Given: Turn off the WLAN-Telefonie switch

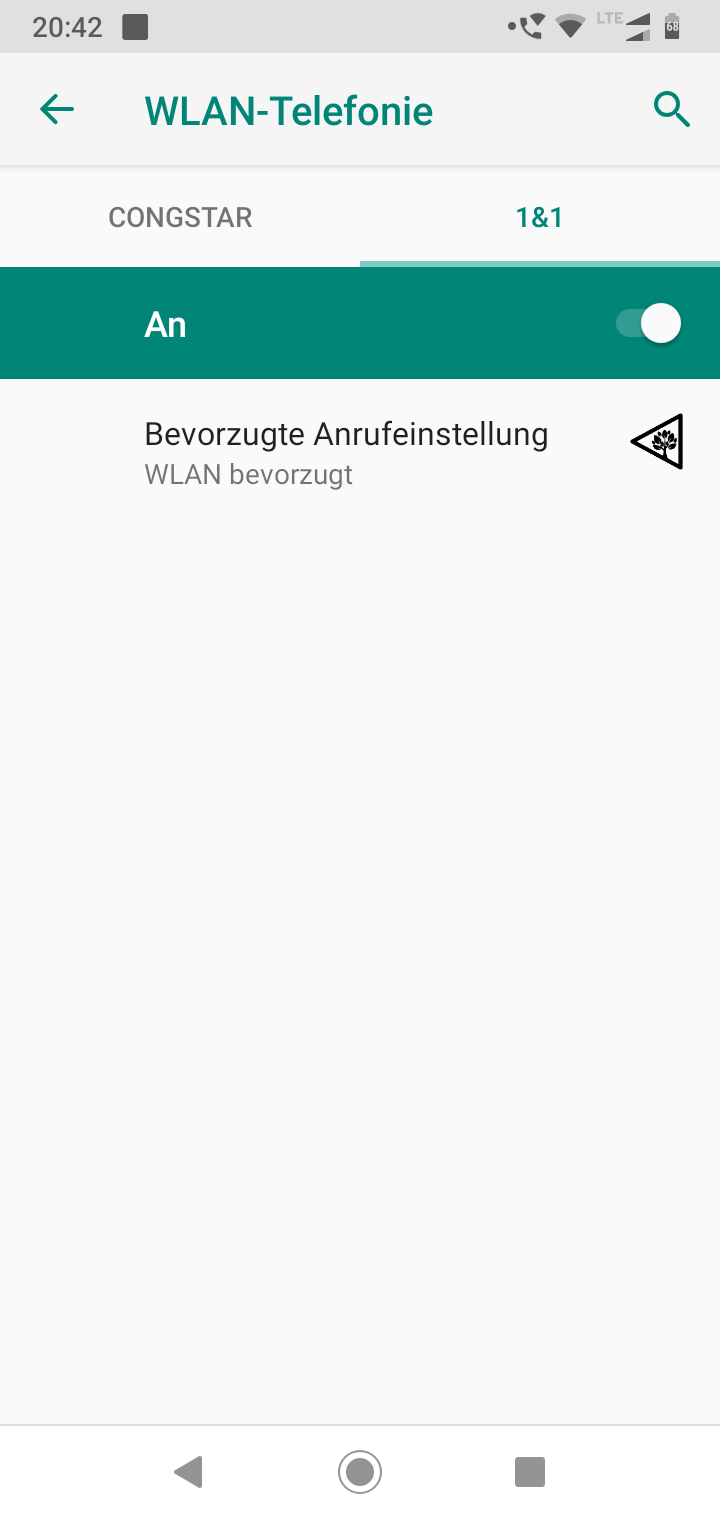Looking at the screenshot, I should [x=649, y=324].
